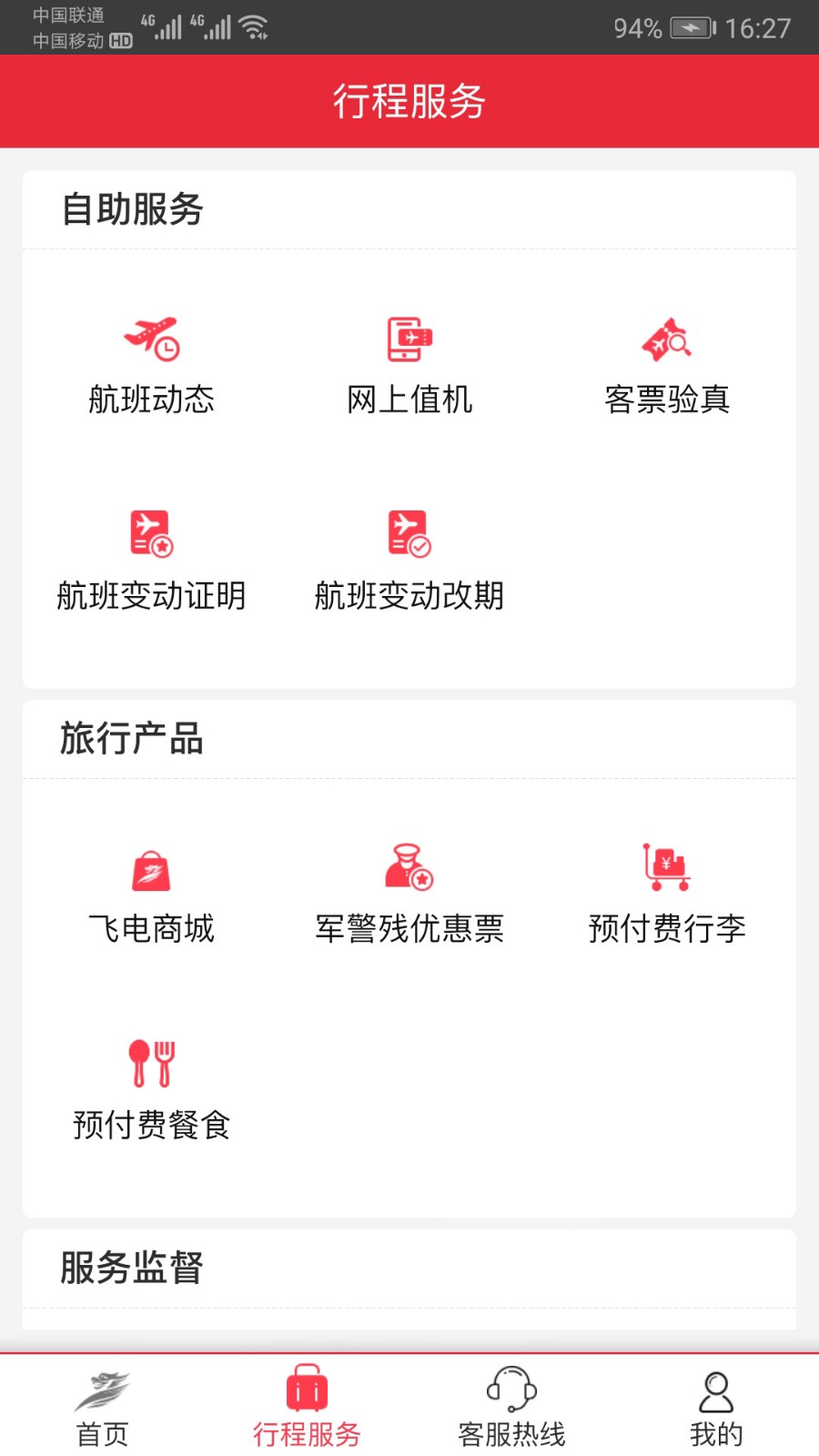Open 客票验真 ticket verification
Image resolution: width=819 pixels, height=1456 pixels.
point(667,365)
